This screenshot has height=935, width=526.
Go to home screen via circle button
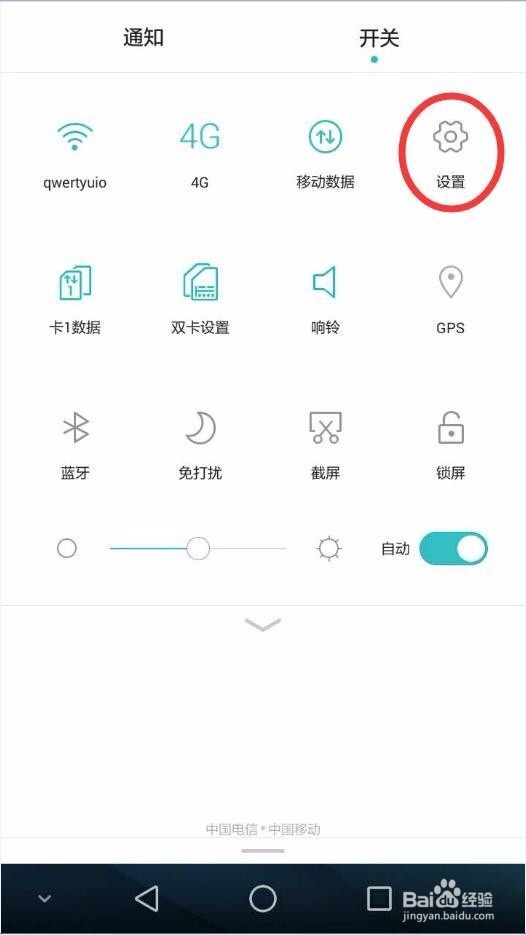[262, 898]
